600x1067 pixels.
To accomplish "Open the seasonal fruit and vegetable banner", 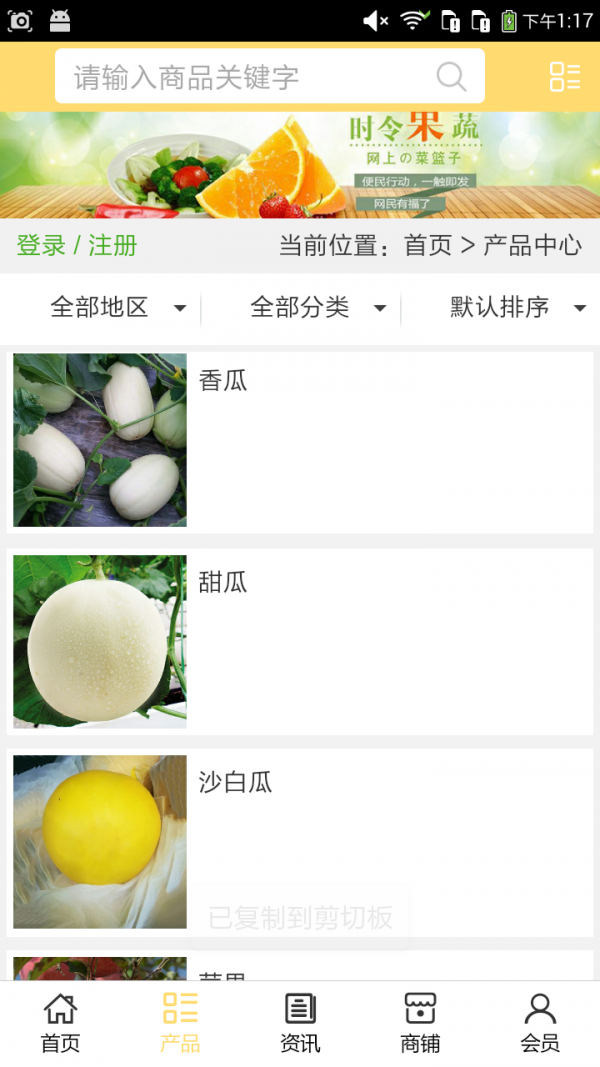I will (x=300, y=165).
